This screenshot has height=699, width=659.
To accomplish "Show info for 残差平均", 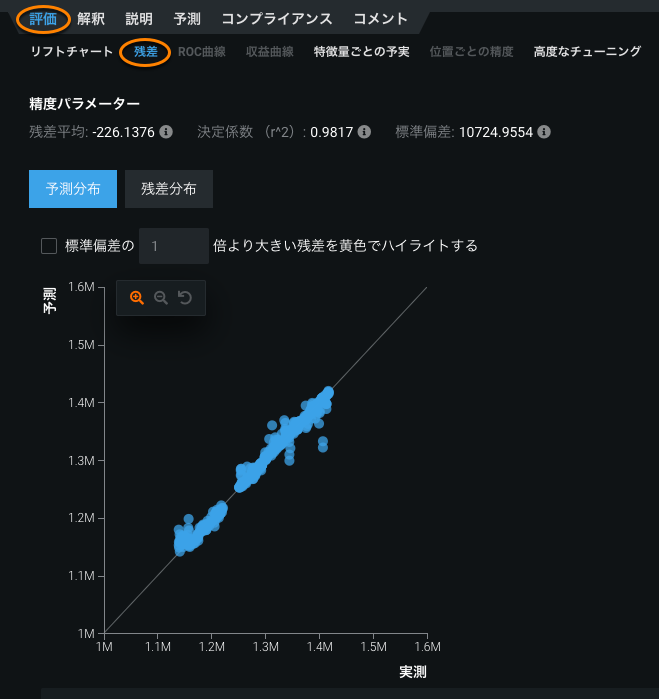I will coord(166,132).
